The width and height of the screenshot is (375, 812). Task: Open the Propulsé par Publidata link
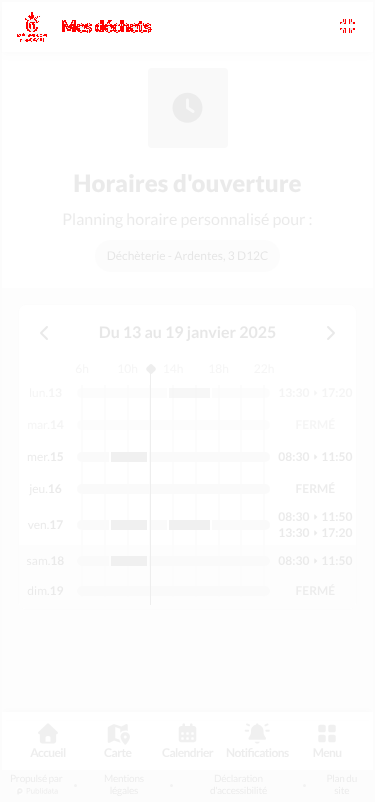36,785
